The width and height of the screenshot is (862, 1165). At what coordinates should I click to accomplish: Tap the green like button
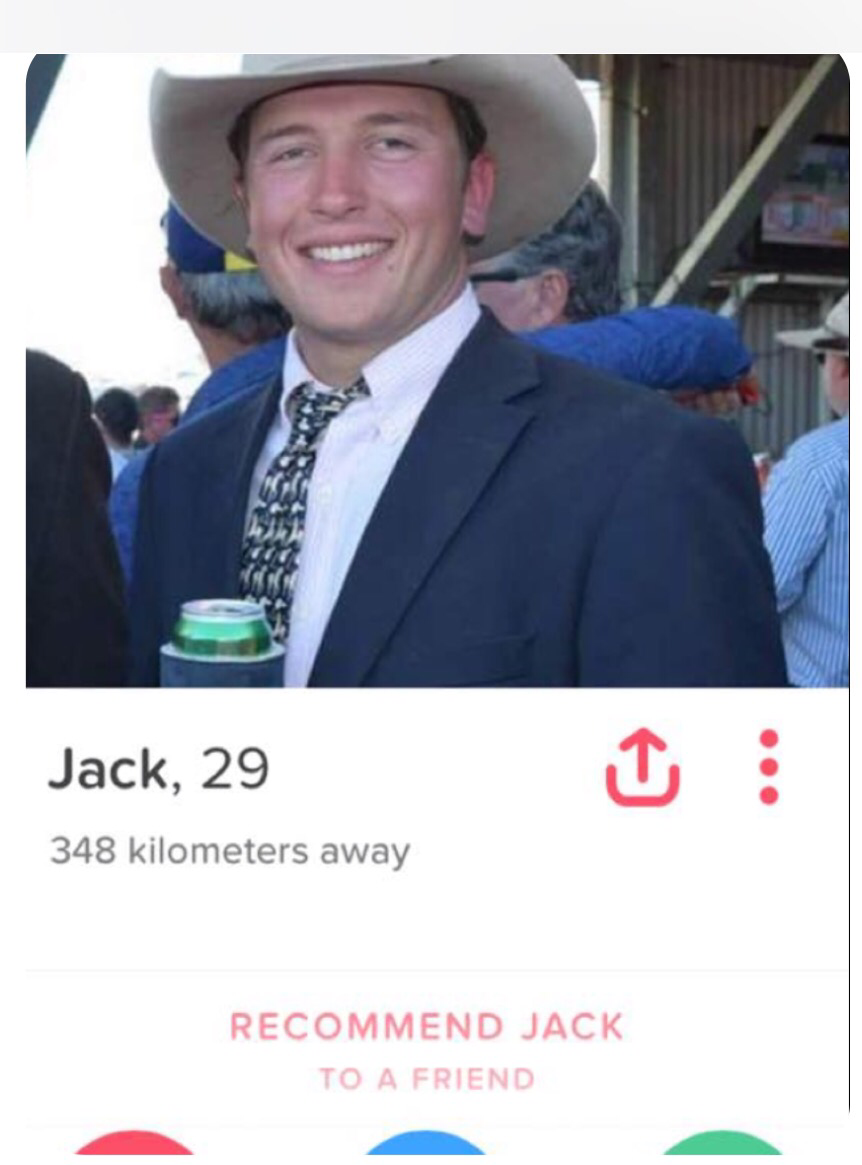[x=722, y=1147]
